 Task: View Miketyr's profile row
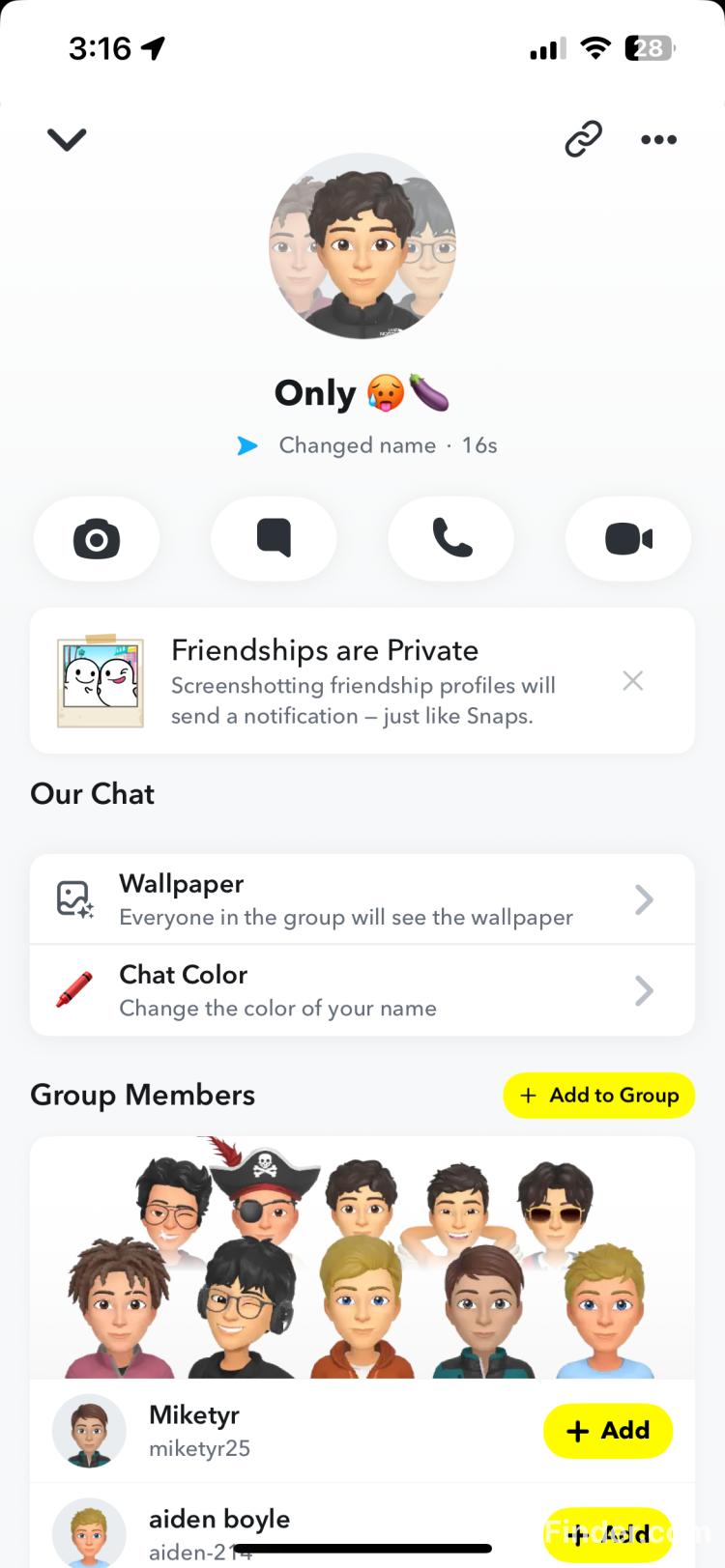pyautogui.click(x=290, y=1431)
